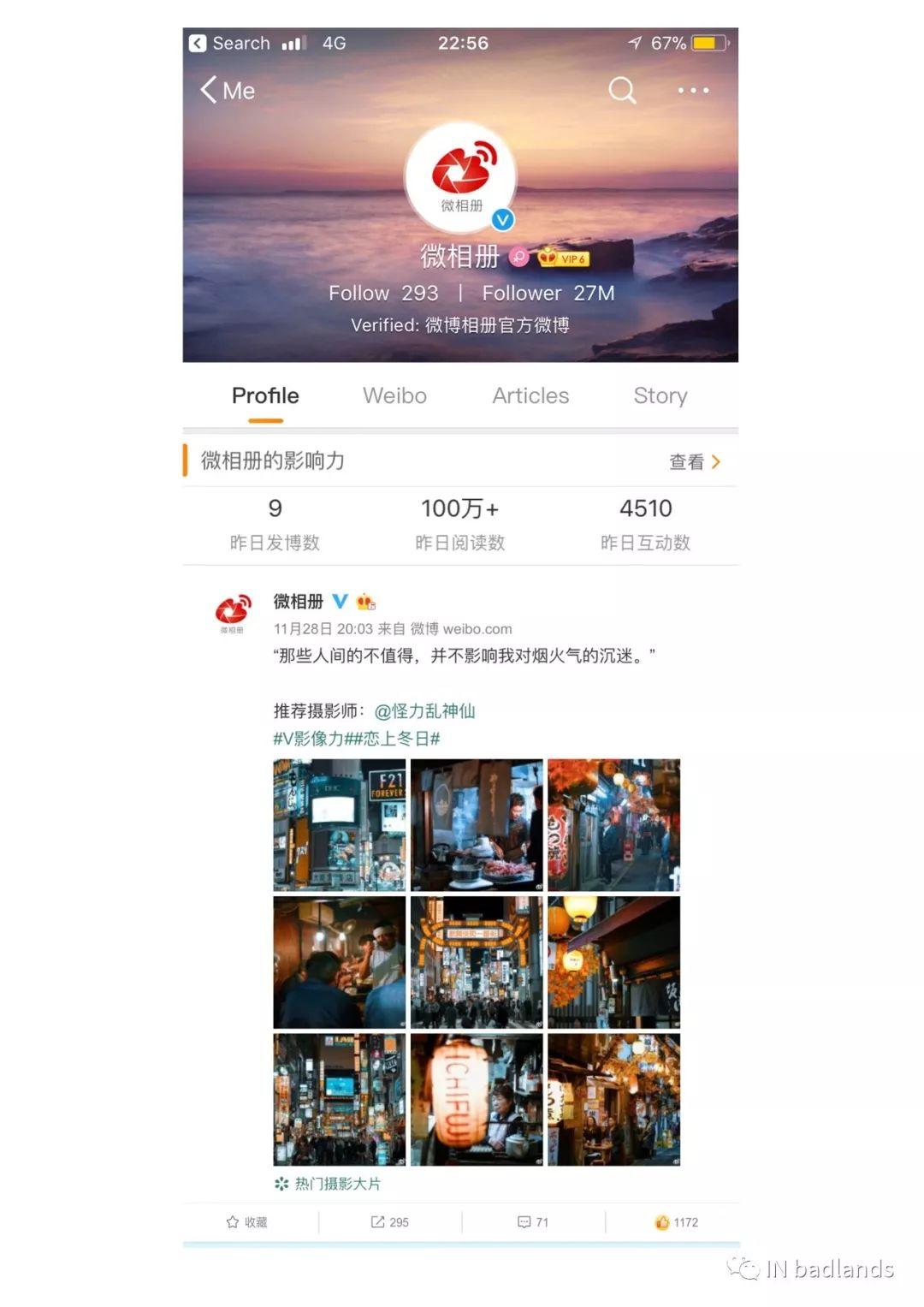Open the 71 comments
The height and width of the screenshot is (1307, 924).
pyautogui.click(x=532, y=1222)
